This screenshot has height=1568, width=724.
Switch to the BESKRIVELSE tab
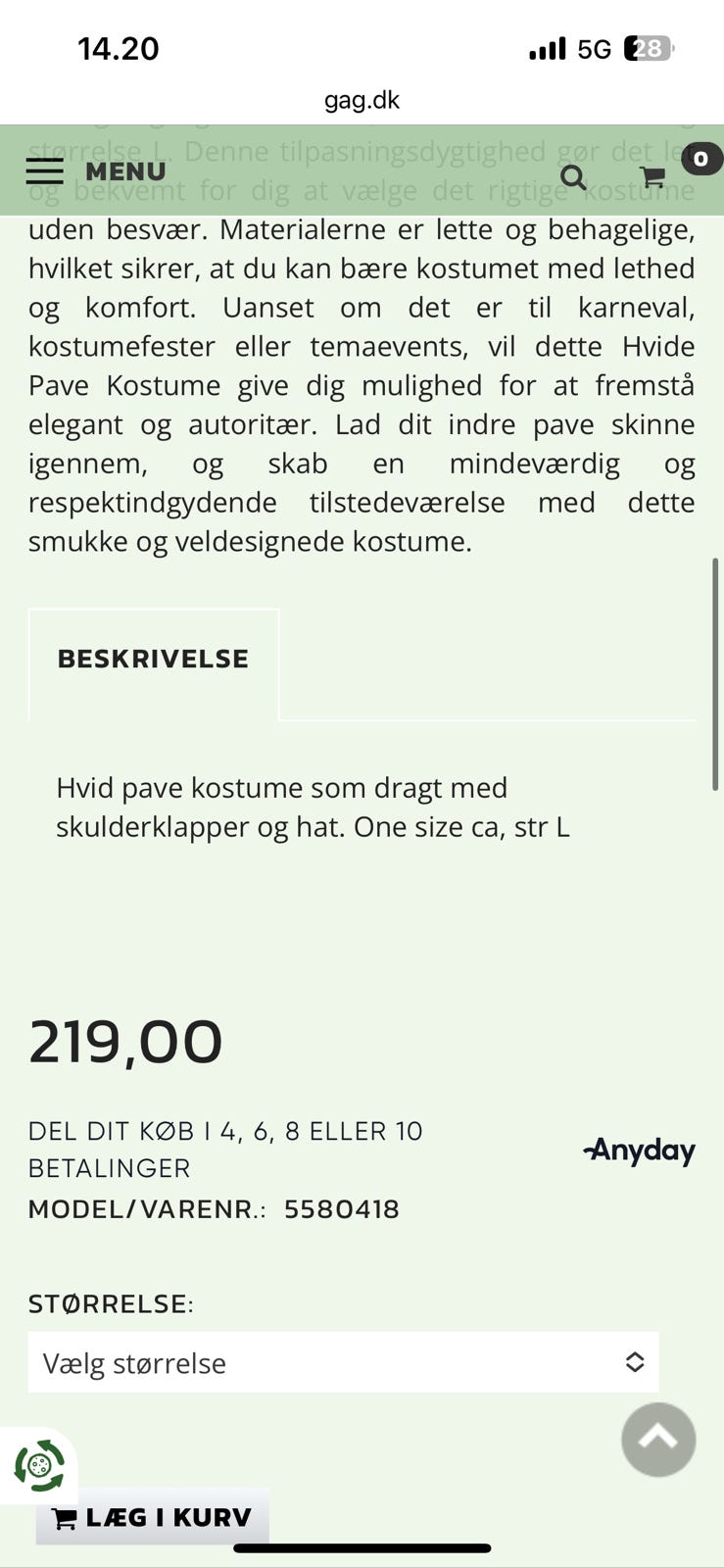pyautogui.click(x=153, y=659)
